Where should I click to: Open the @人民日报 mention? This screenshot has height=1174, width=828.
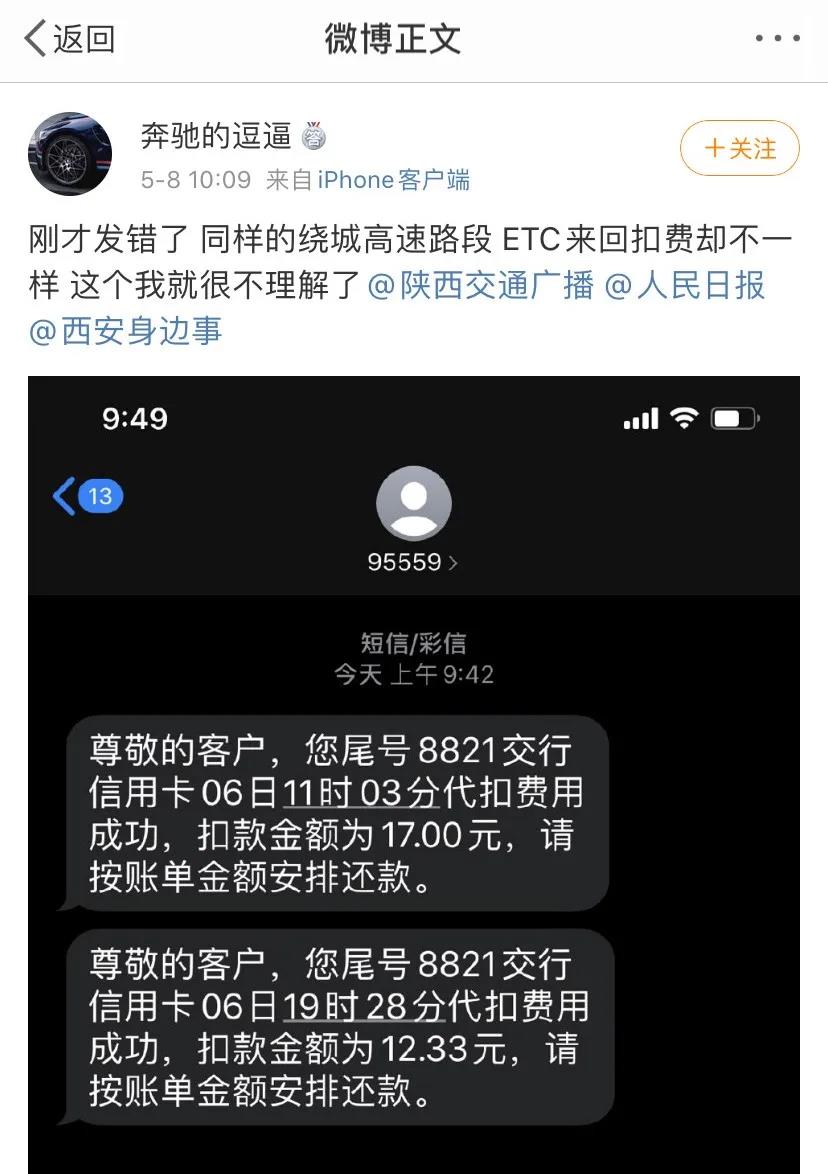685,285
